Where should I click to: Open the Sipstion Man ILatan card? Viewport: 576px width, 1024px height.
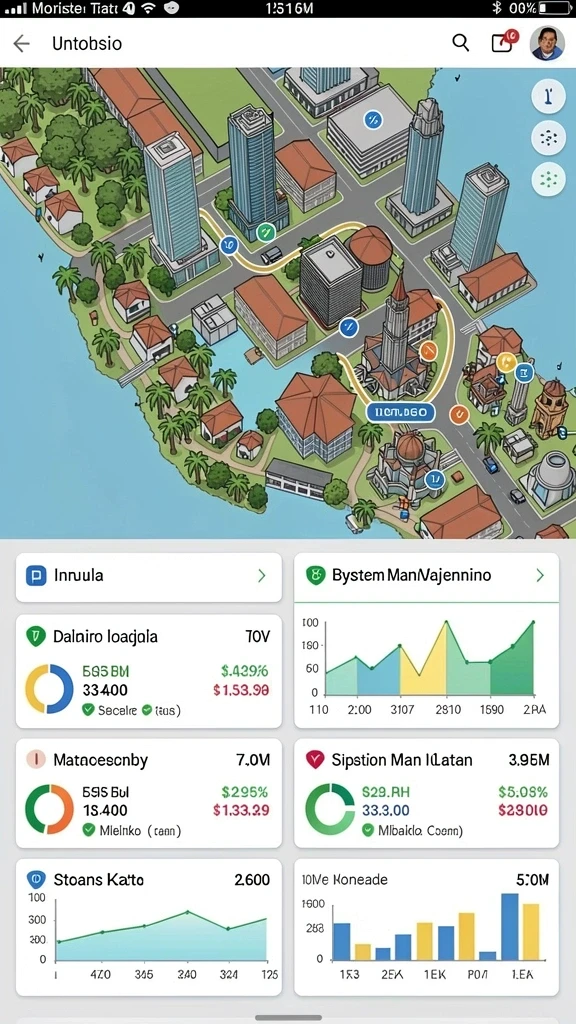tap(426, 793)
